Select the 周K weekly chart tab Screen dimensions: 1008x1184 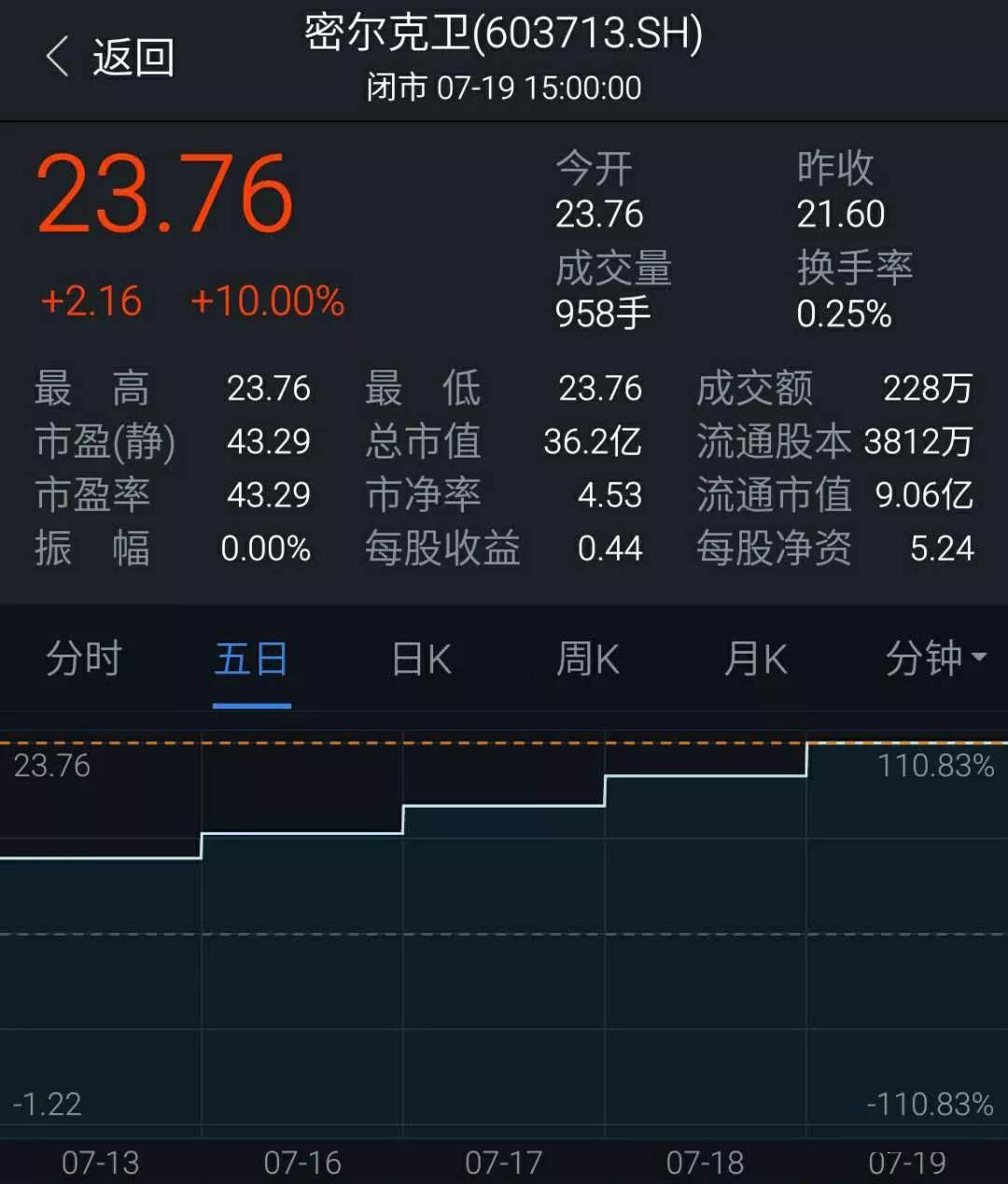coord(586,659)
